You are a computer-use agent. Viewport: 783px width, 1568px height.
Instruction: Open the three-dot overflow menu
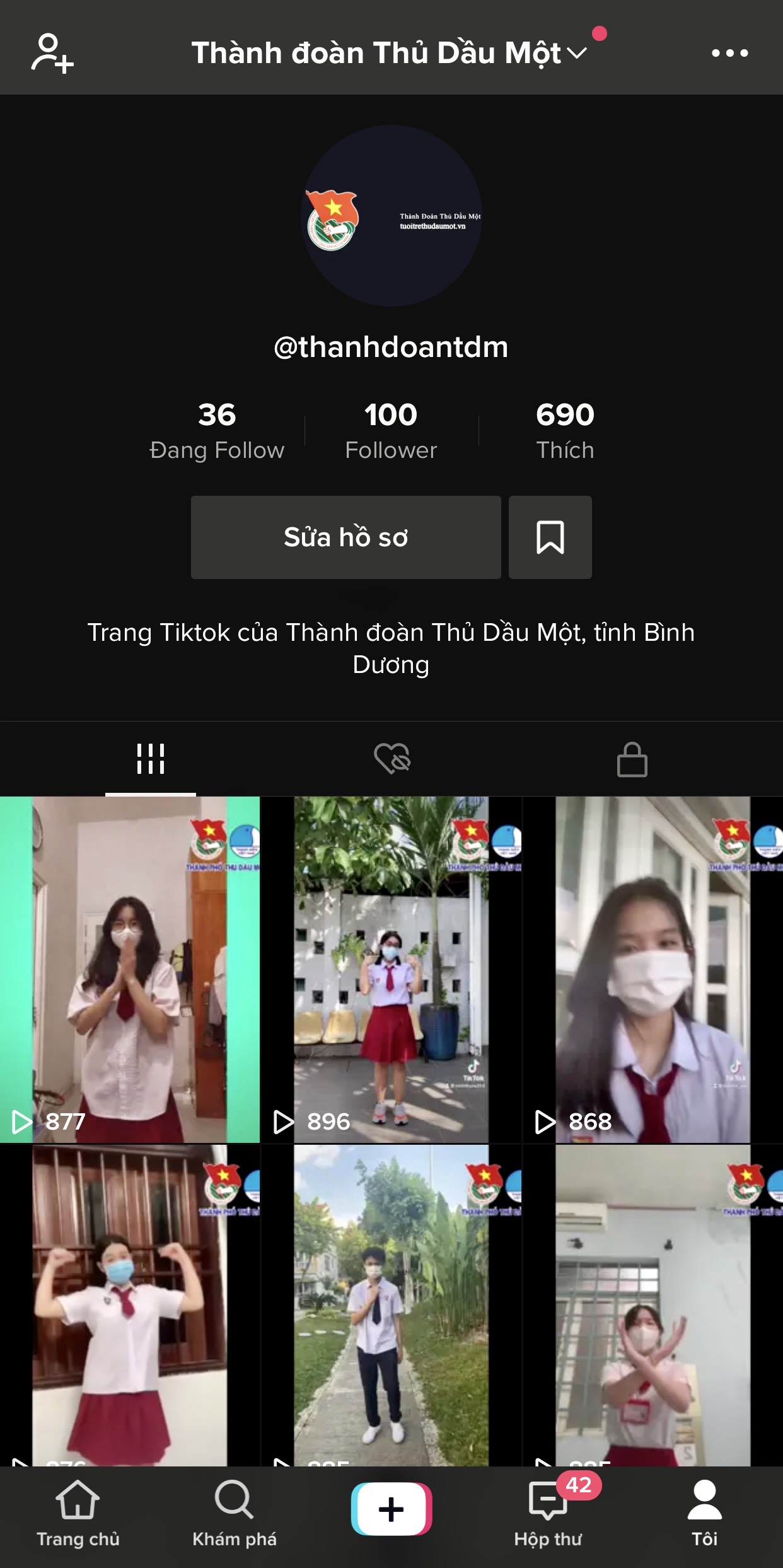pyautogui.click(x=729, y=53)
